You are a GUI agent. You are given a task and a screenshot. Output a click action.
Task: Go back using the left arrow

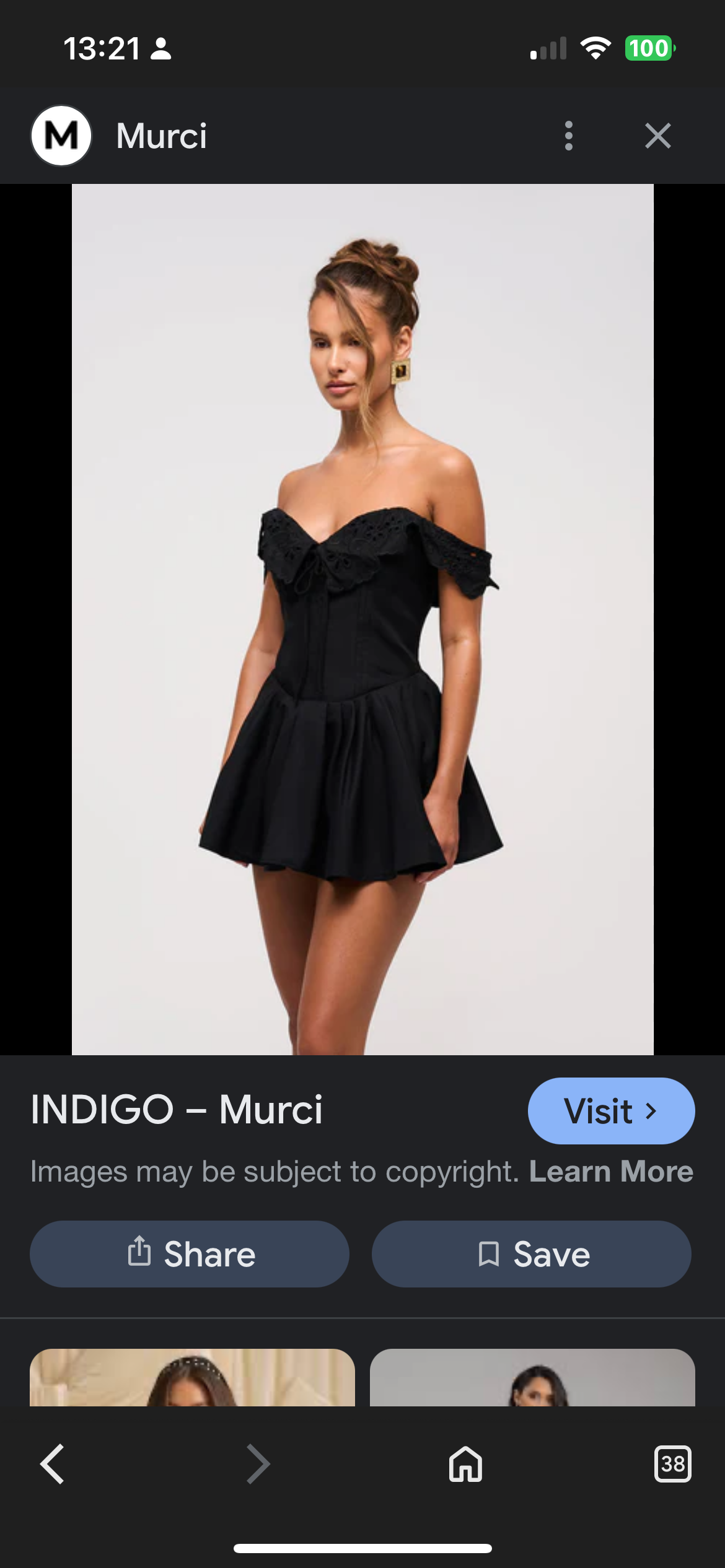(51, 1465)
